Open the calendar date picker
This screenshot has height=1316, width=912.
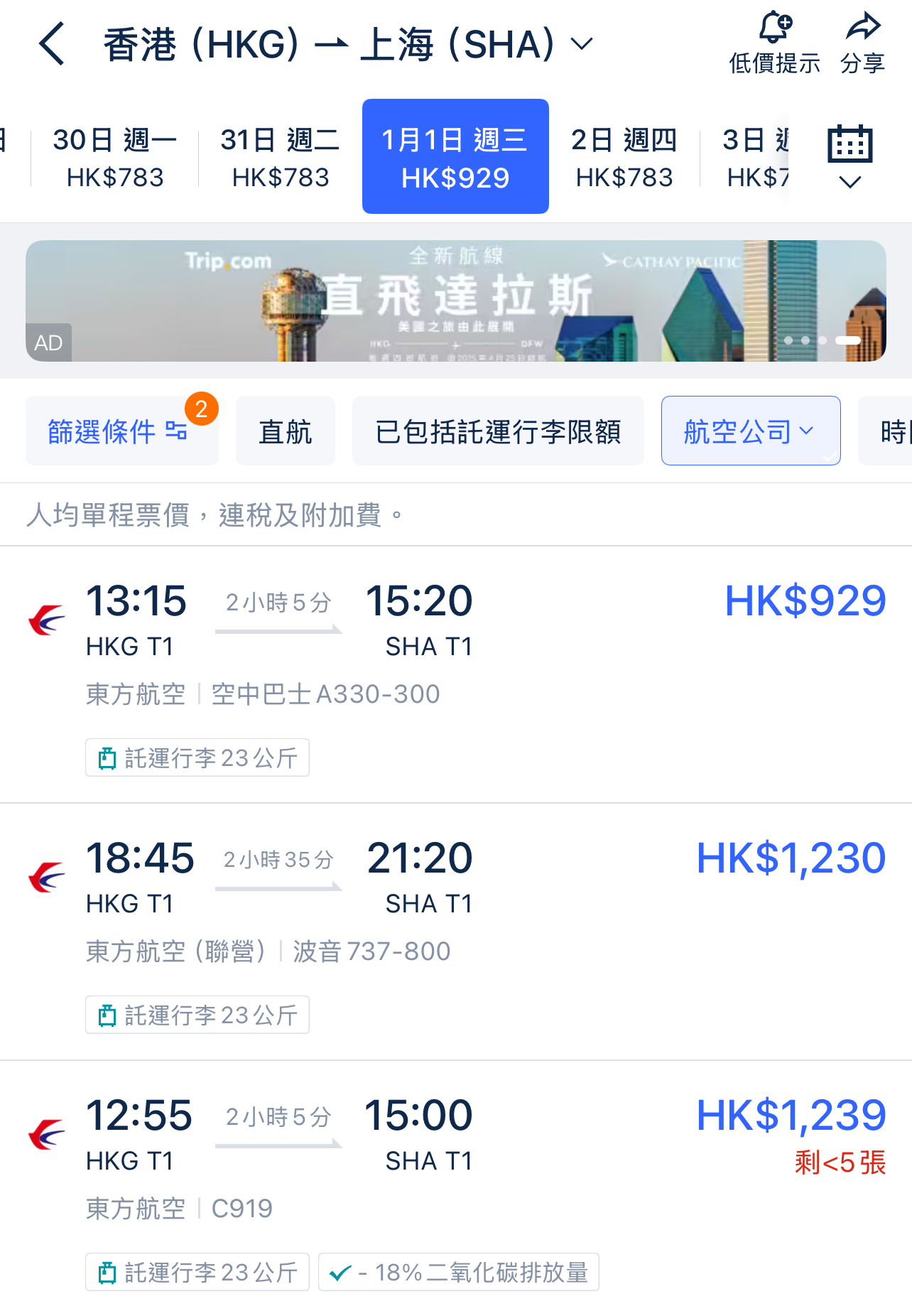point(849,156)
